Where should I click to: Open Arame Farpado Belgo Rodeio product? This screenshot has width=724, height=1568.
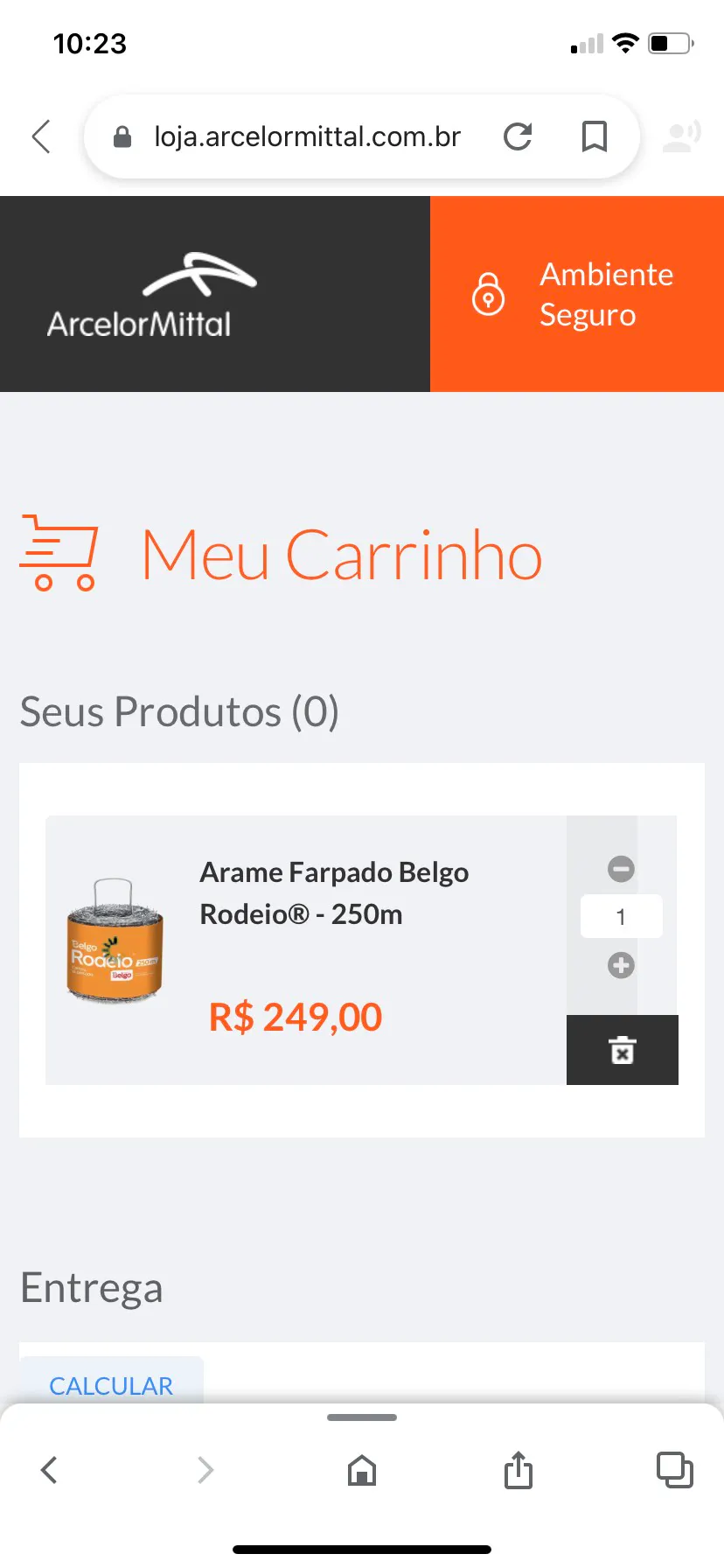click(x=334, y=892)
